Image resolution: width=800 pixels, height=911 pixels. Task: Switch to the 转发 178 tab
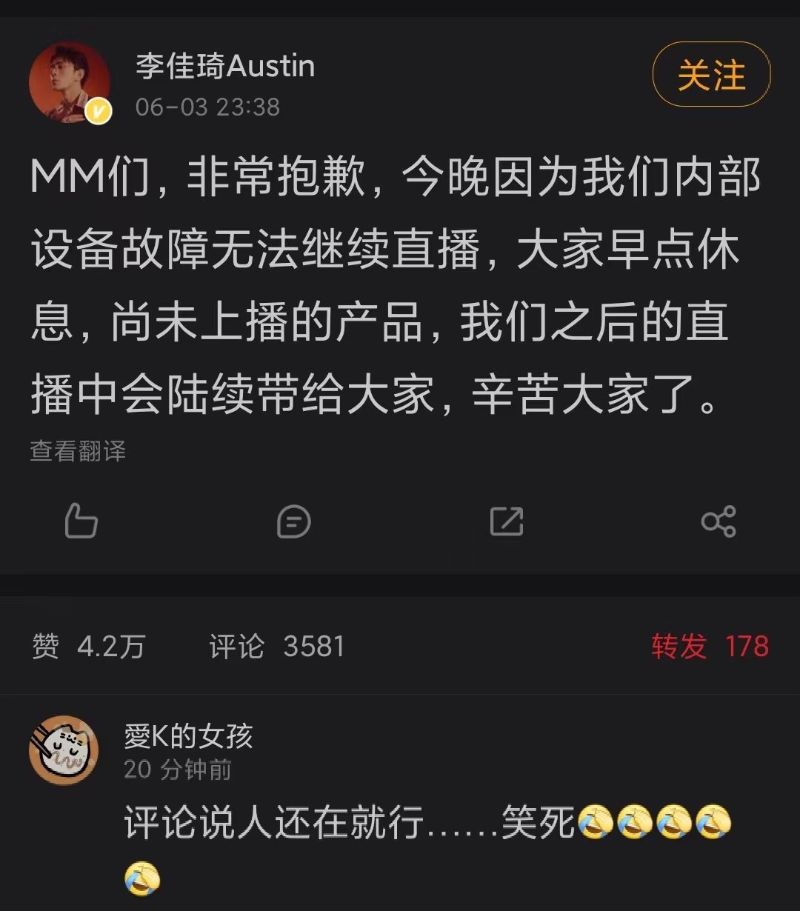(x=710, y=646)
